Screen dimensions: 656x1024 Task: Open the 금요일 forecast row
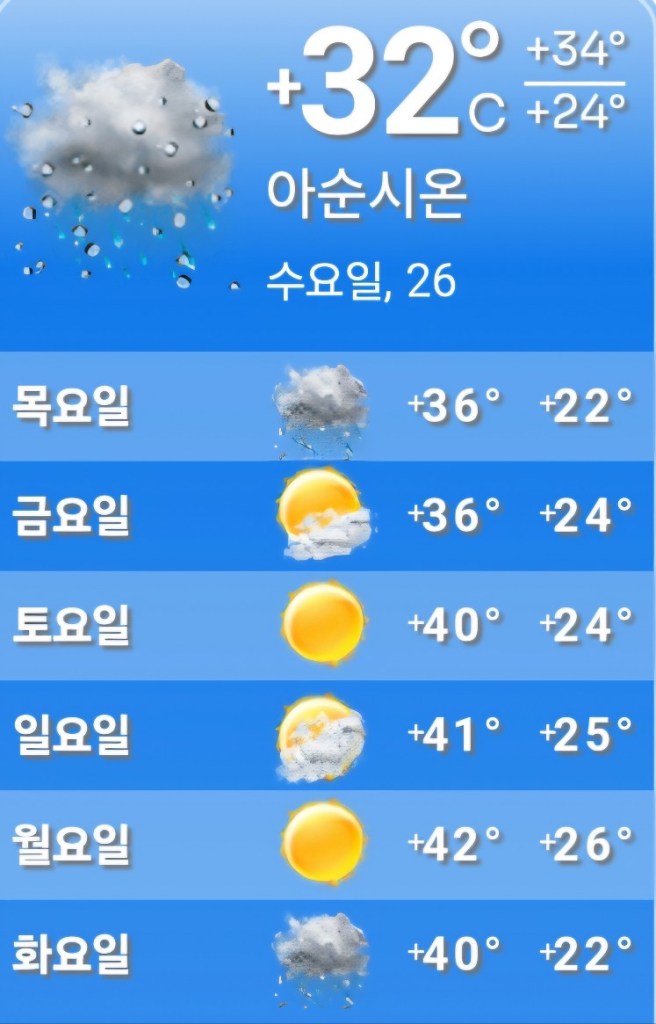(328, 516)
